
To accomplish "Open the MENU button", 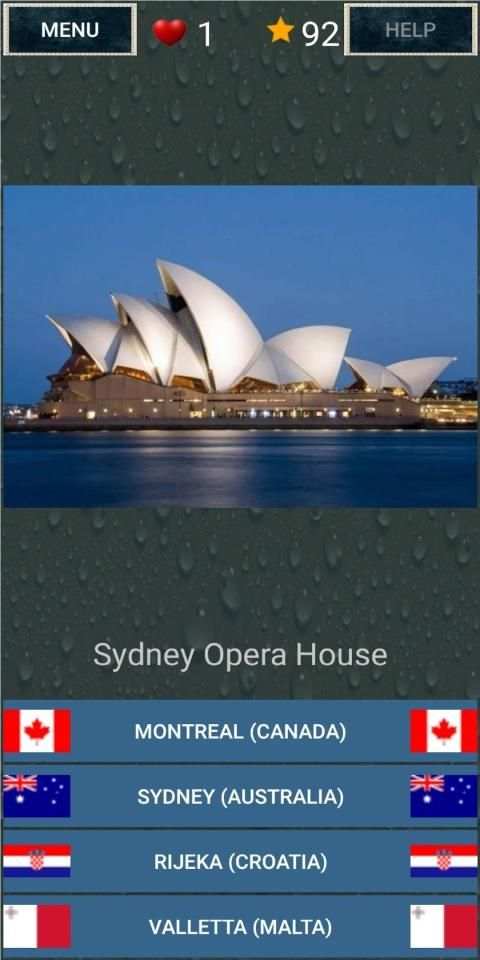I will pyautogui.click(x=70, y=29).
